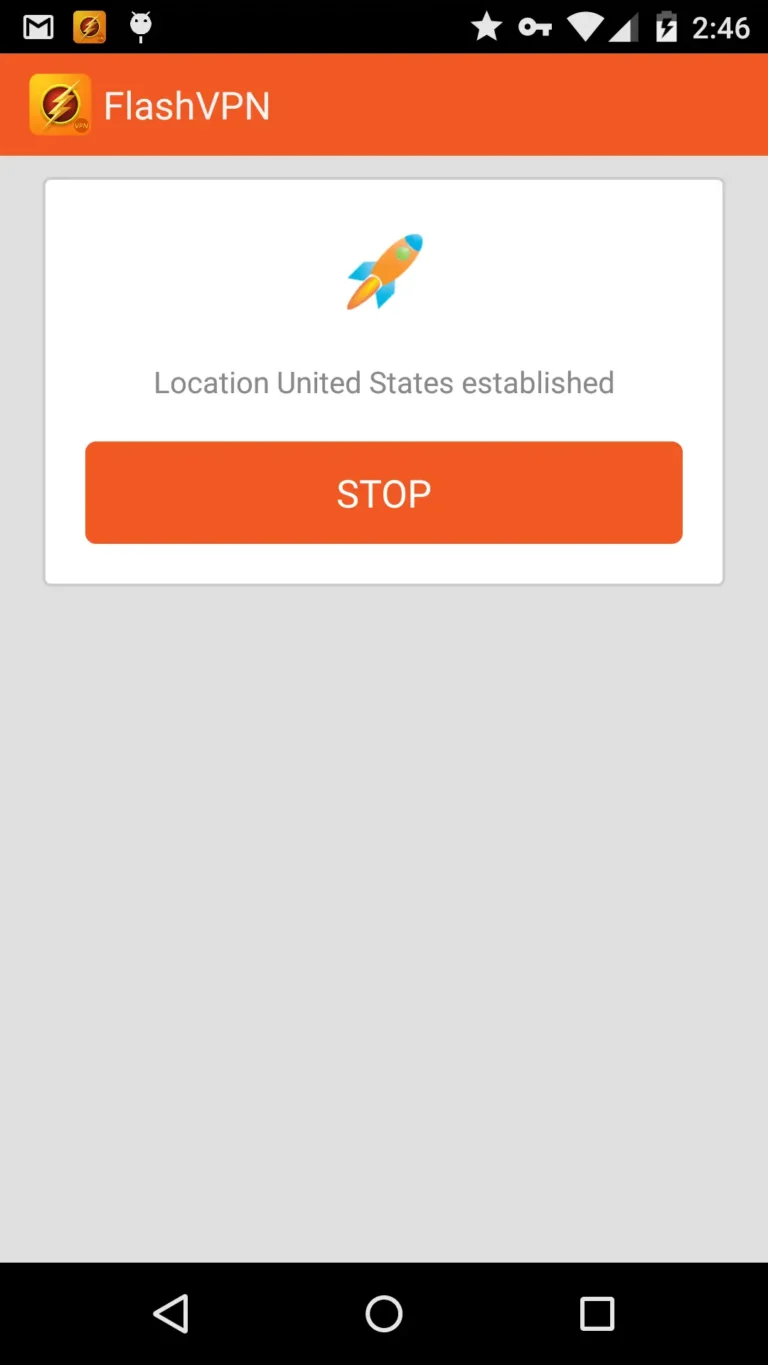The width and height of the screenshot is (768, 1365).
Task: Tap the VPN key icon
Action: click(534, 26)
